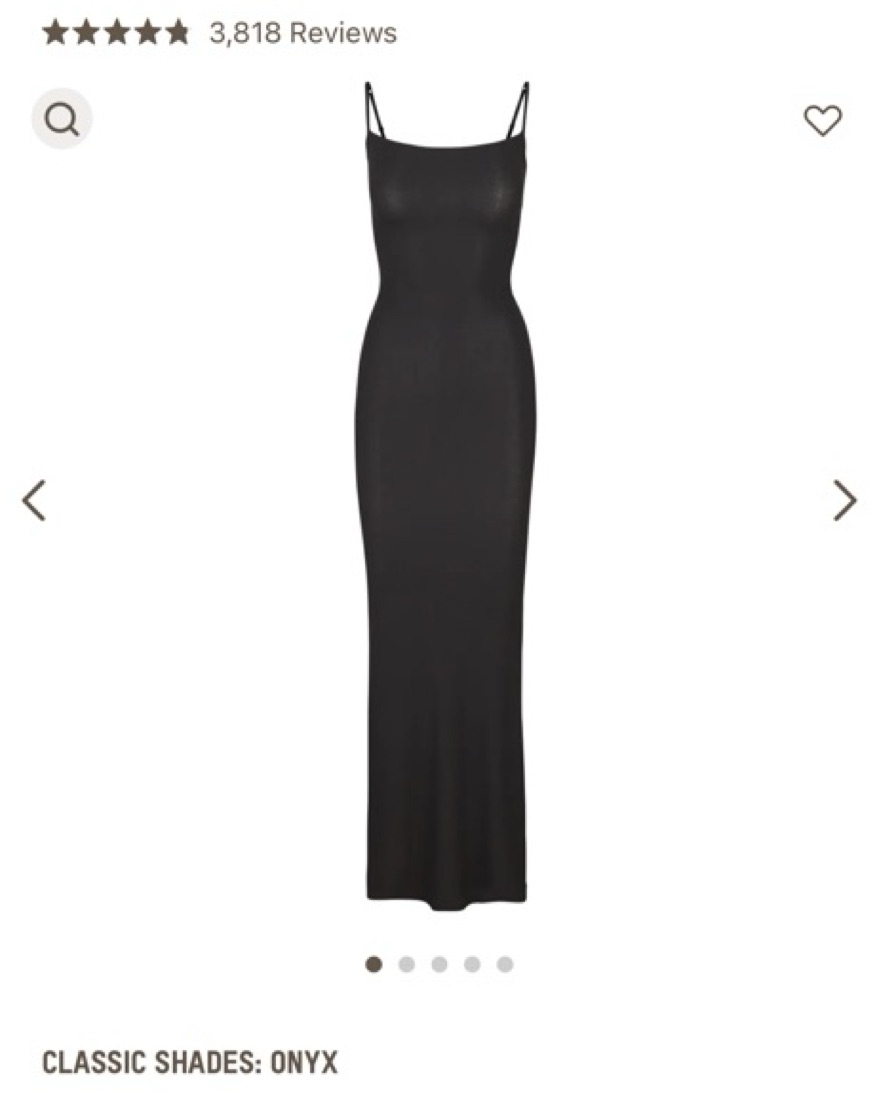The image size is (879, 1100).
Task: Show the next product image
Action: (x=845, y=501)
